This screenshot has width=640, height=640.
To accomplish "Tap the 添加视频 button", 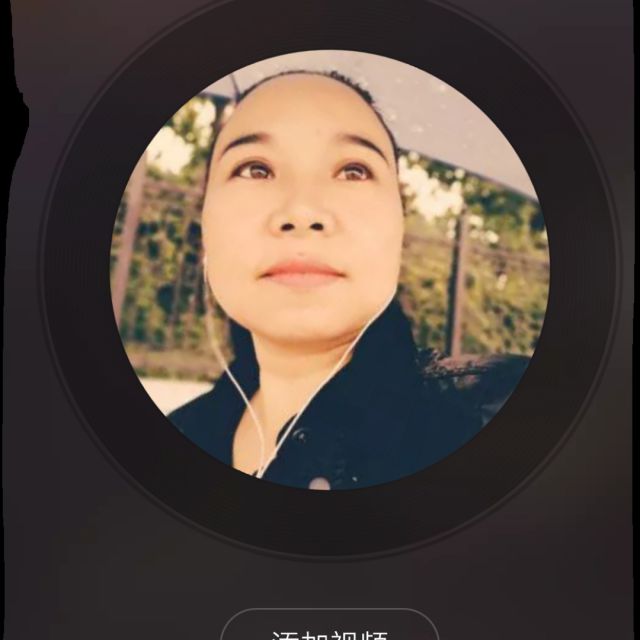I will pos(329,628).
